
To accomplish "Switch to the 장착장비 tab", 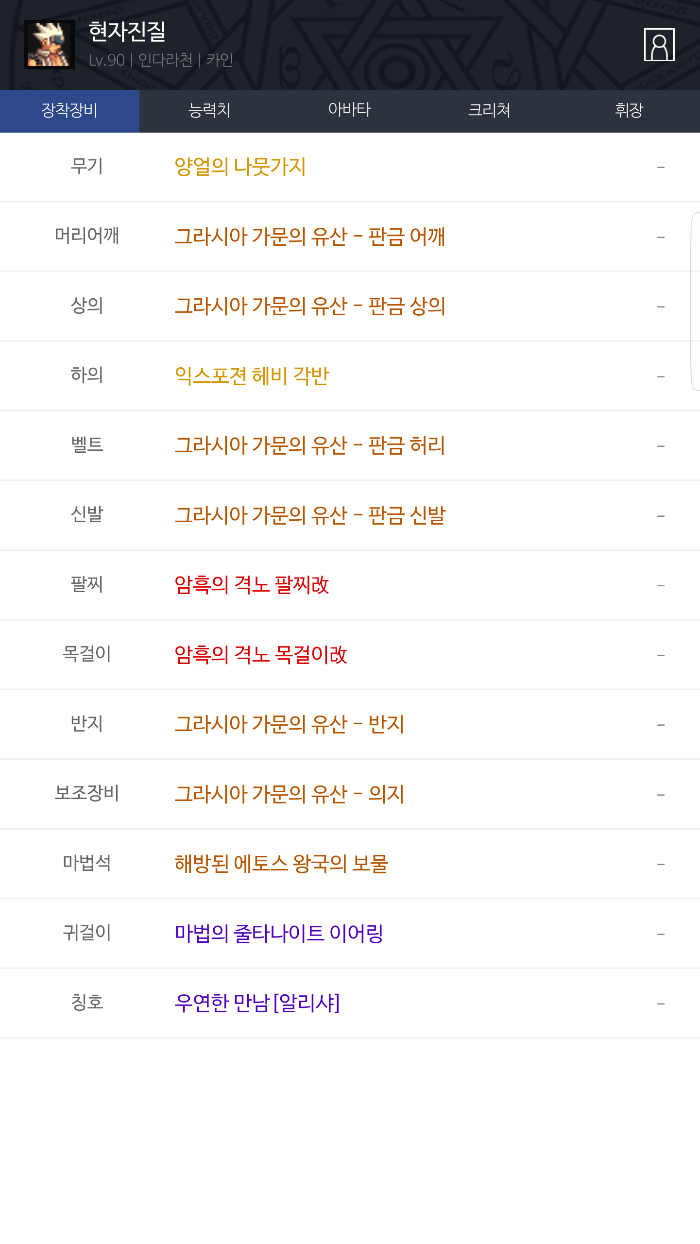I will (x=69, y=111).
